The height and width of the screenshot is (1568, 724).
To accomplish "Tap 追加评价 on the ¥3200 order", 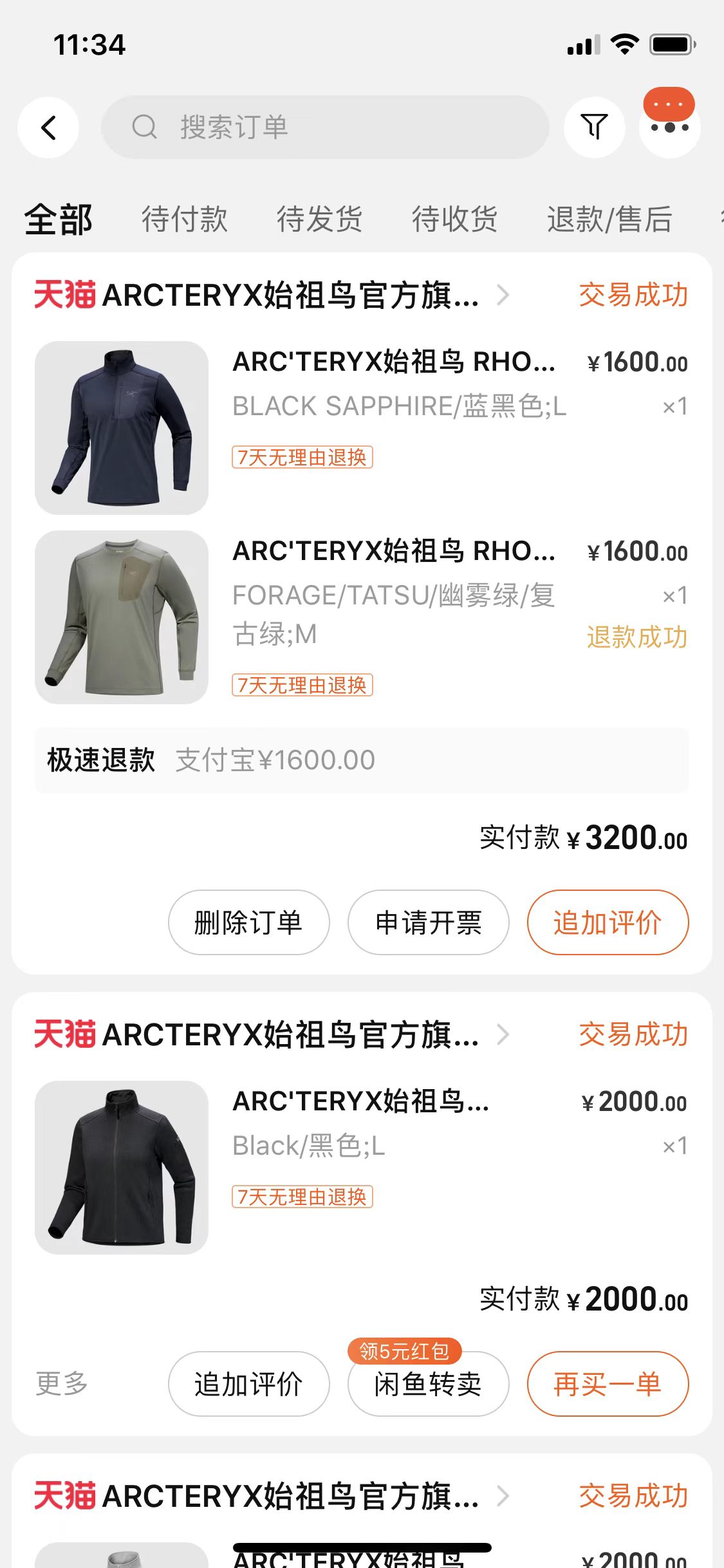I will pos(608,922).
